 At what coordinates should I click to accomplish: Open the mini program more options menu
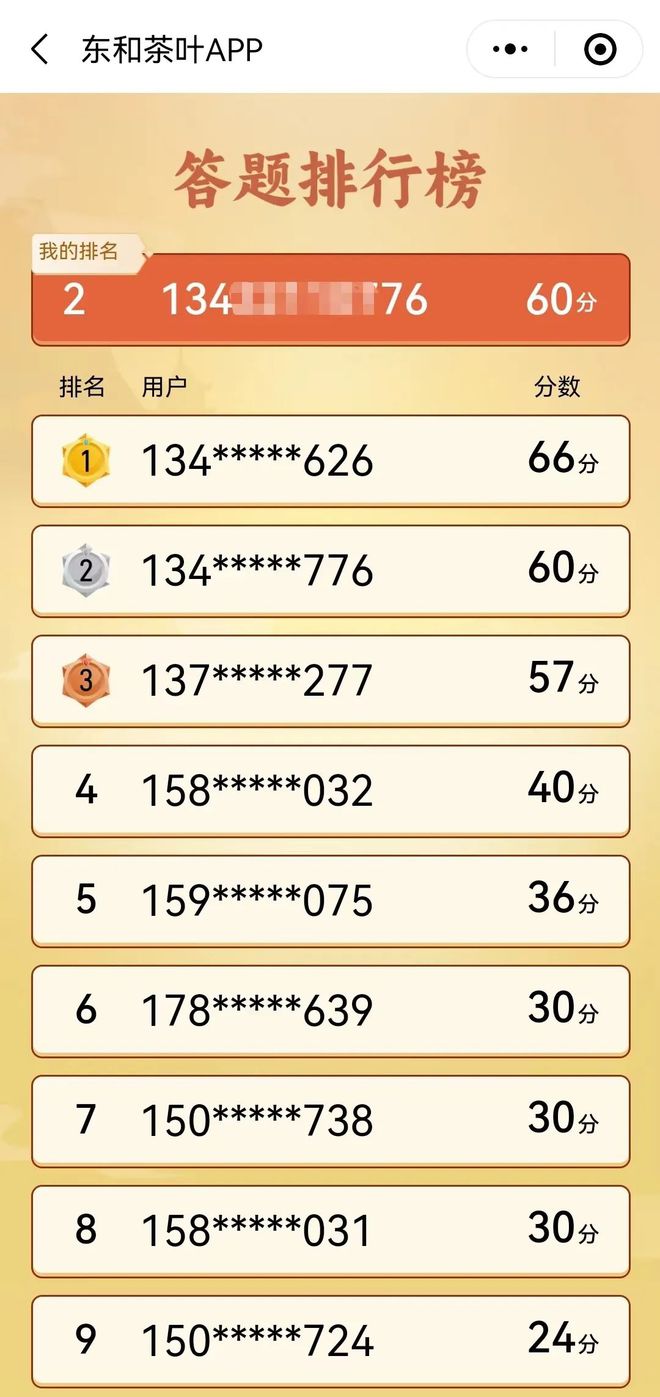click(511, 49)
